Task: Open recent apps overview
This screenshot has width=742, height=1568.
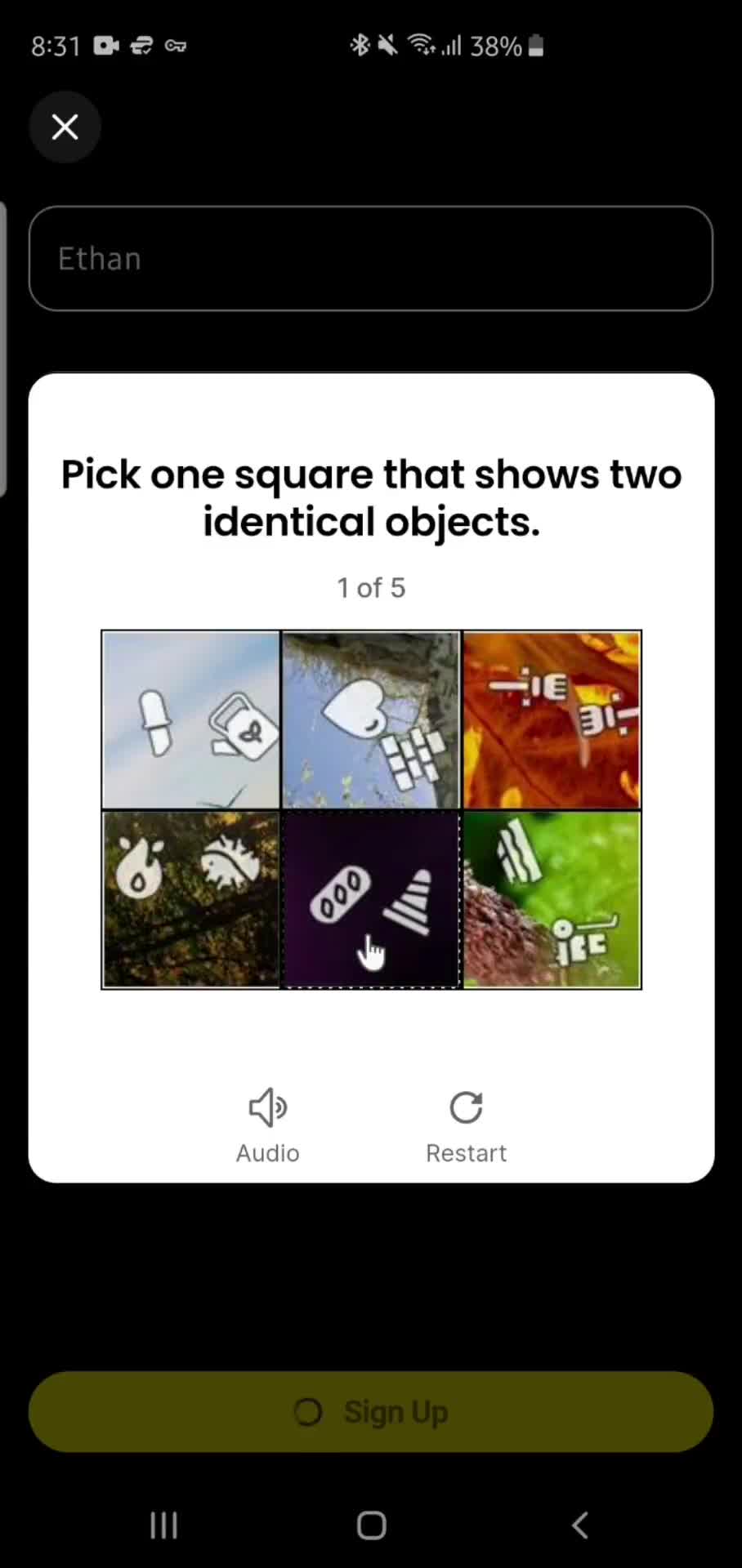Action: tap(163, 1524)
